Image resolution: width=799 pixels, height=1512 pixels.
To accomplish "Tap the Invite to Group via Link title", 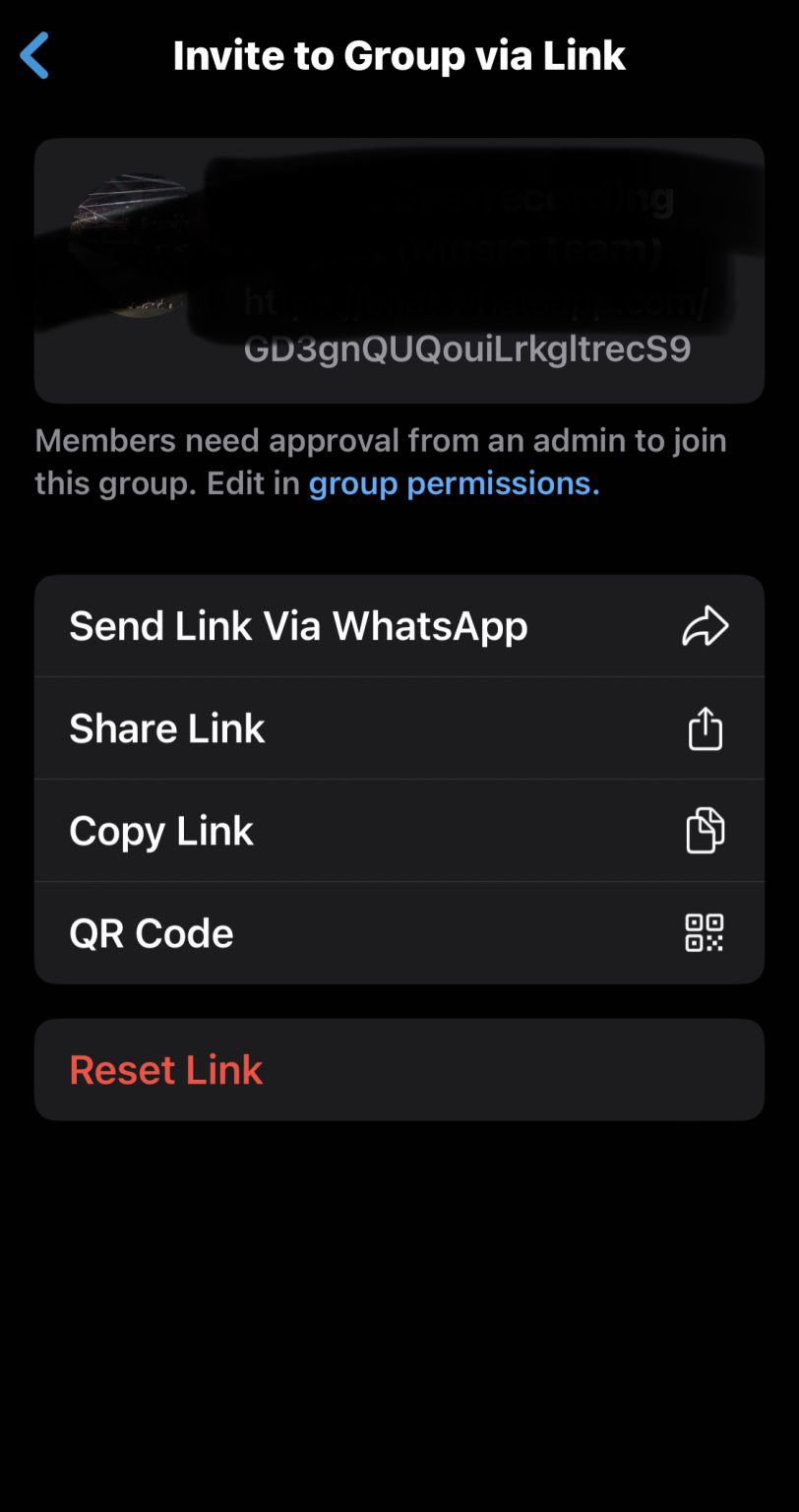I will tap(399, 55).
